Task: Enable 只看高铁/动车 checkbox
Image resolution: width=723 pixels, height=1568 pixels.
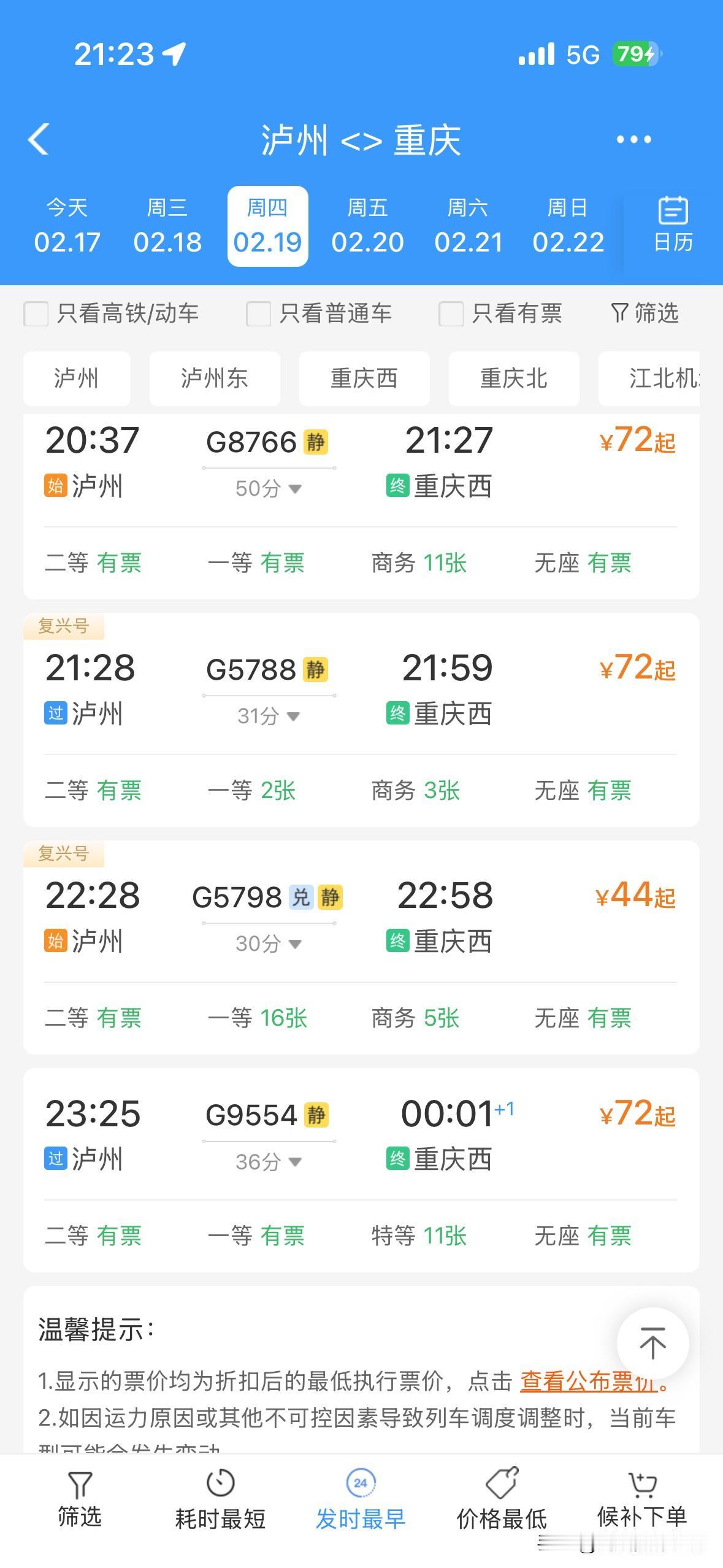Action: pyautogui.click(x=35, y=313)
